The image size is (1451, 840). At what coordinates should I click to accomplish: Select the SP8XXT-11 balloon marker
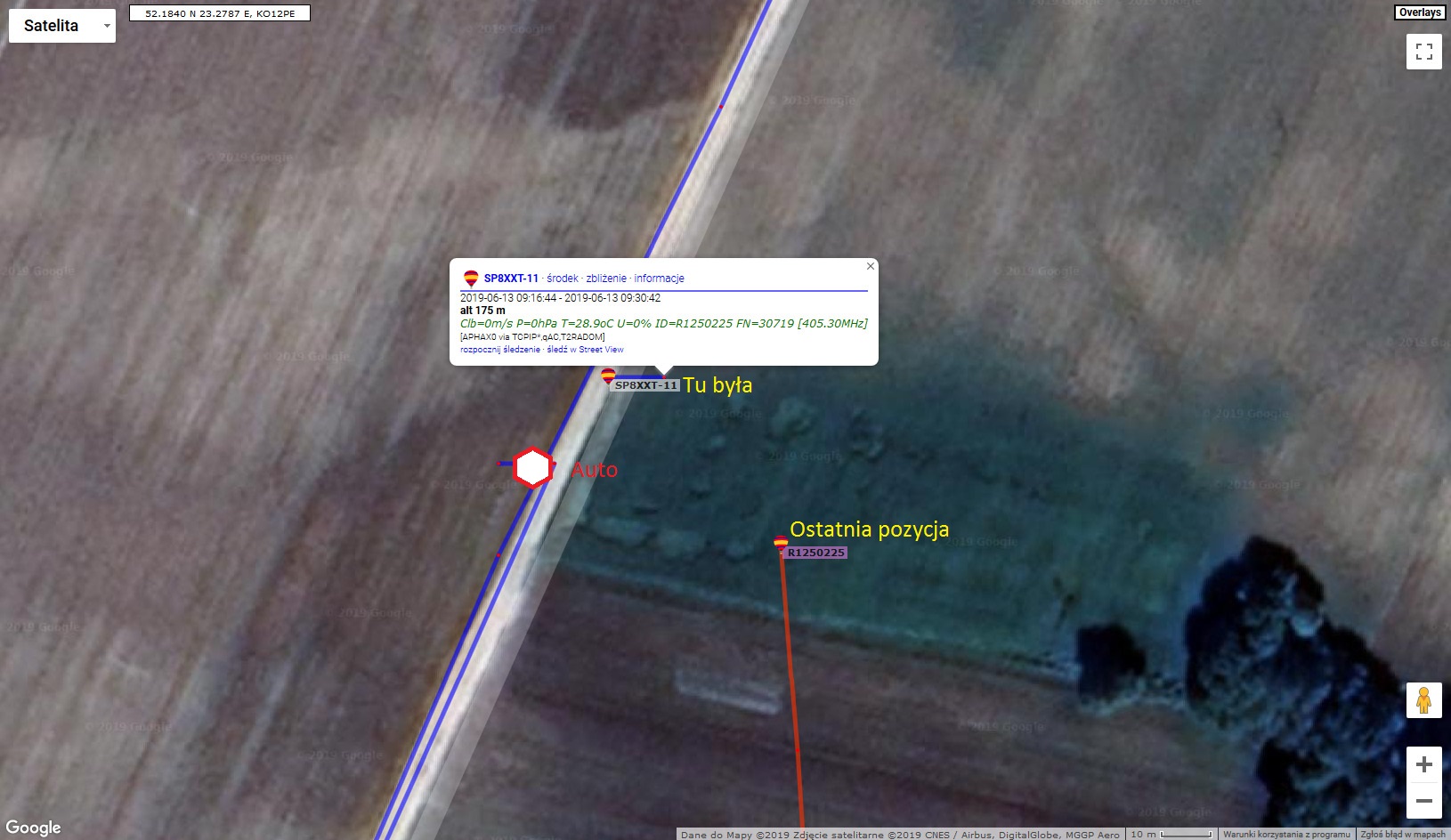(x=608, y=376)
